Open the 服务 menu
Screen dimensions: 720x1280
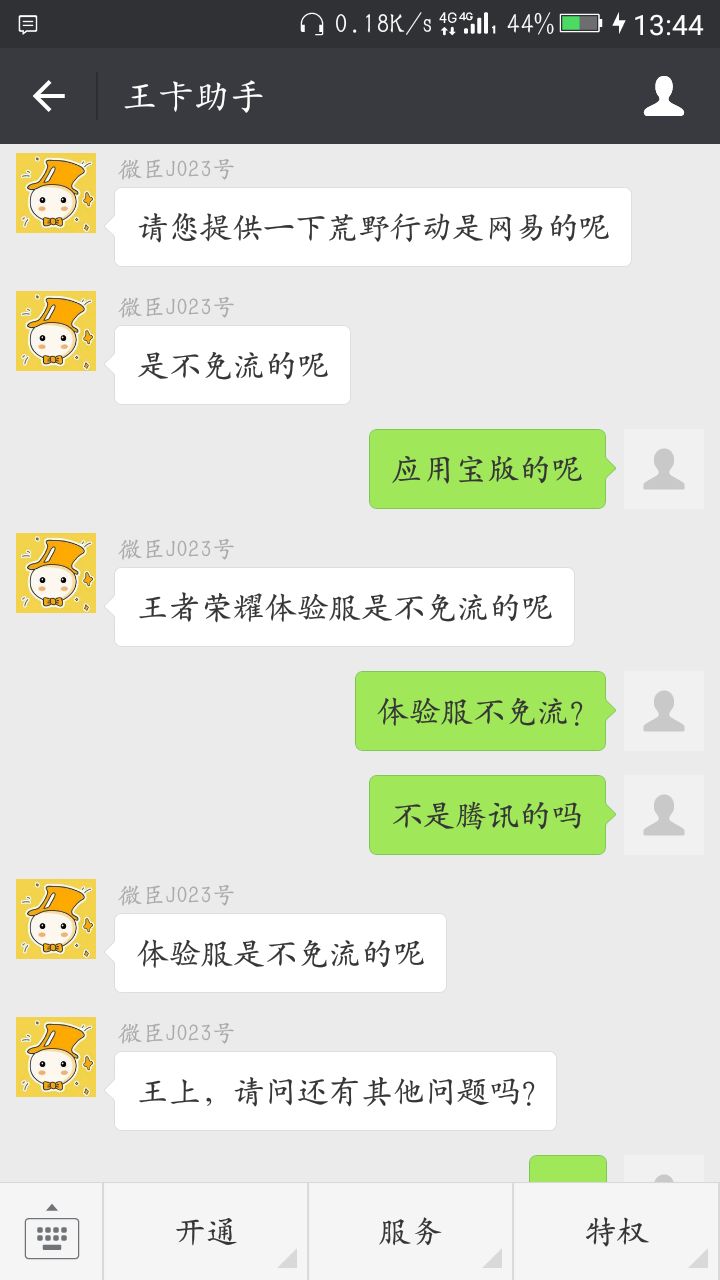410,1232
